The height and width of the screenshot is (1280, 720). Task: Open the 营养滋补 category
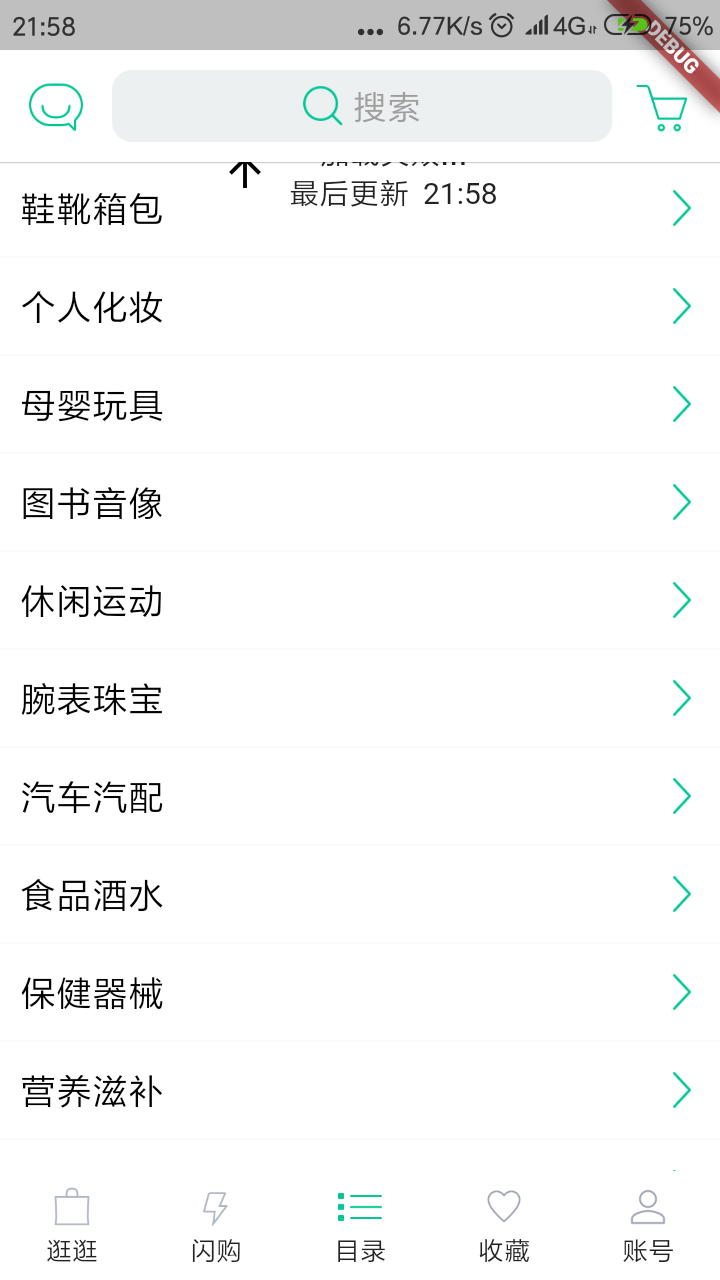coord(360,1091)
